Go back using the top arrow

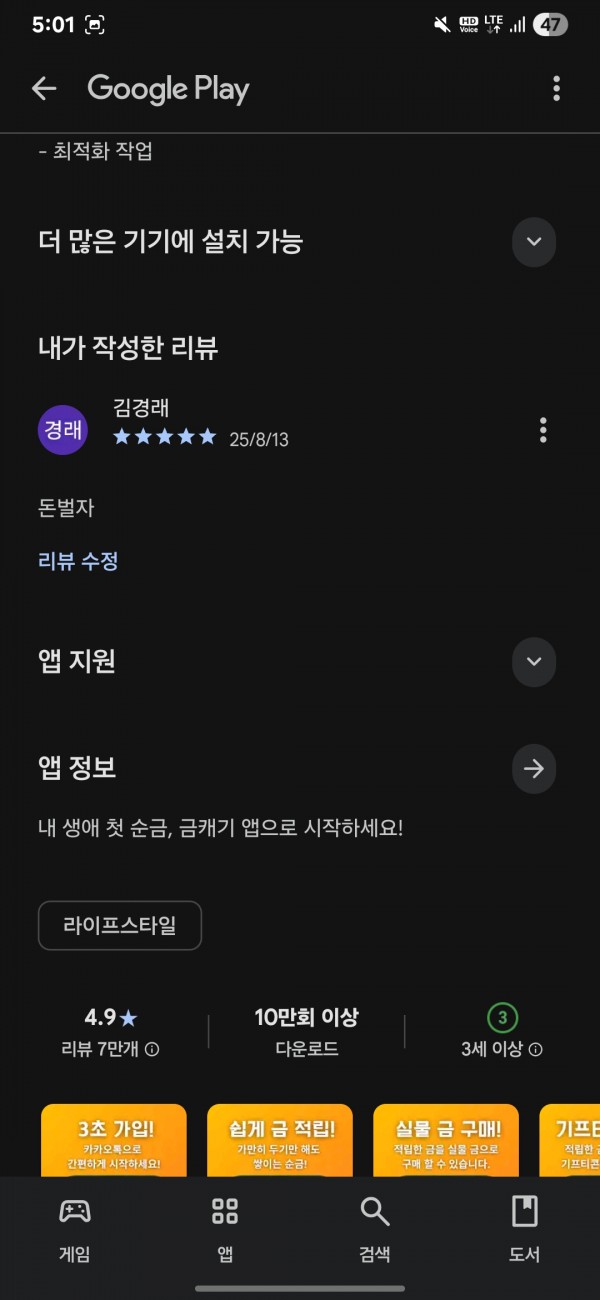[44, 88]
